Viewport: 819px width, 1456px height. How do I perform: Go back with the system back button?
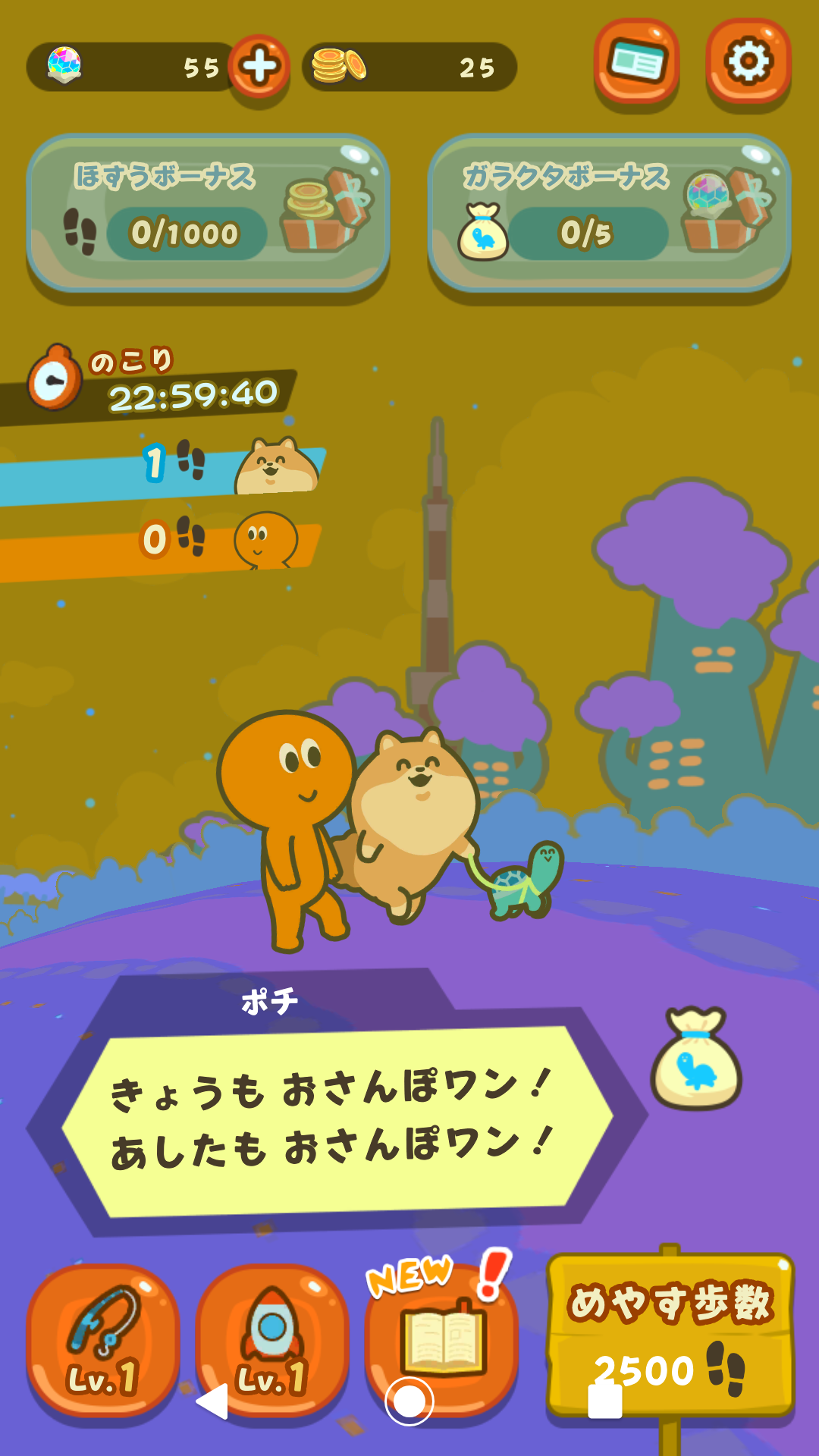point(212,1401)
